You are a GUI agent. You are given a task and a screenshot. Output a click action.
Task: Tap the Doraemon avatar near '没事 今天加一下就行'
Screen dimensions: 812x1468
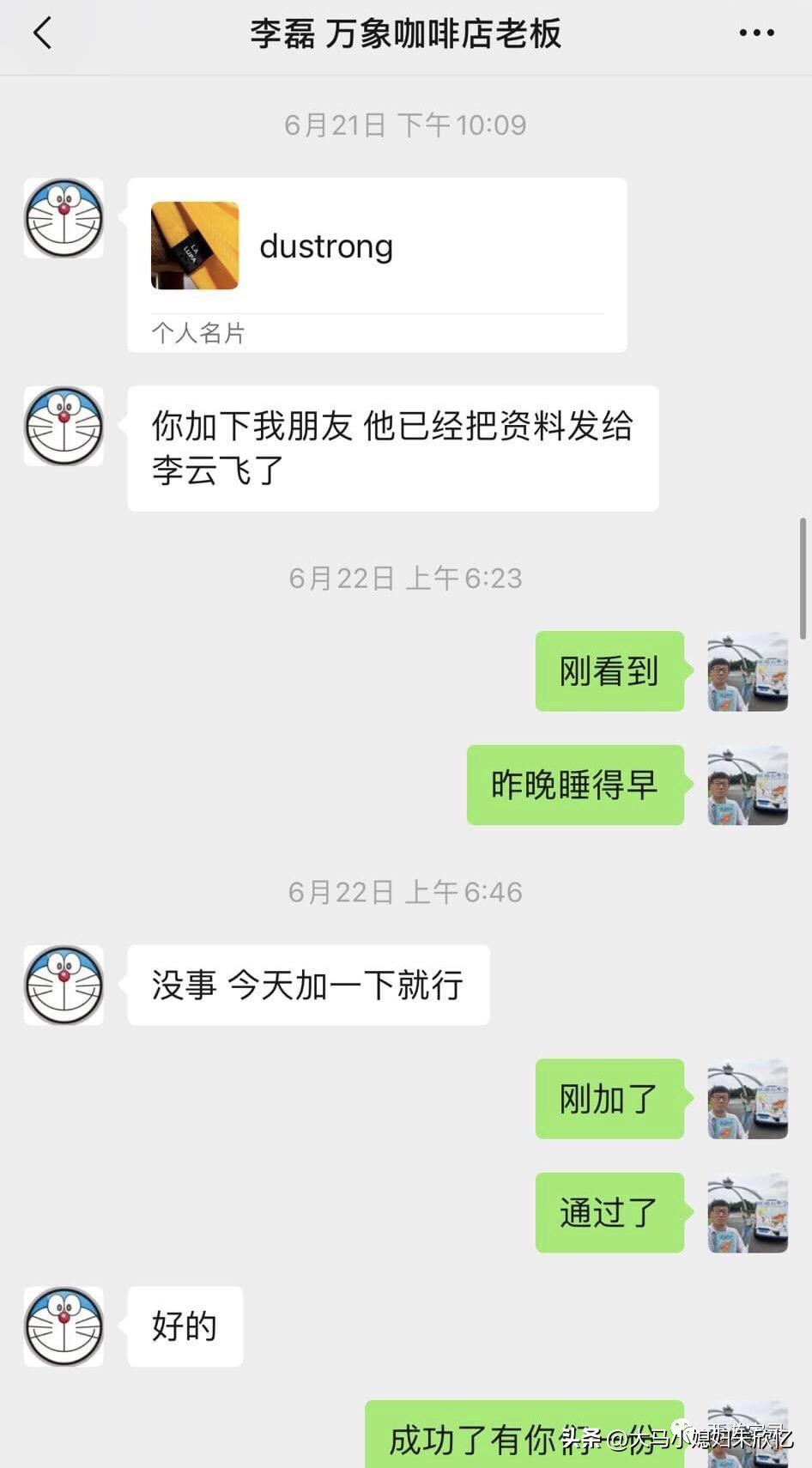[x=63, y=985]
